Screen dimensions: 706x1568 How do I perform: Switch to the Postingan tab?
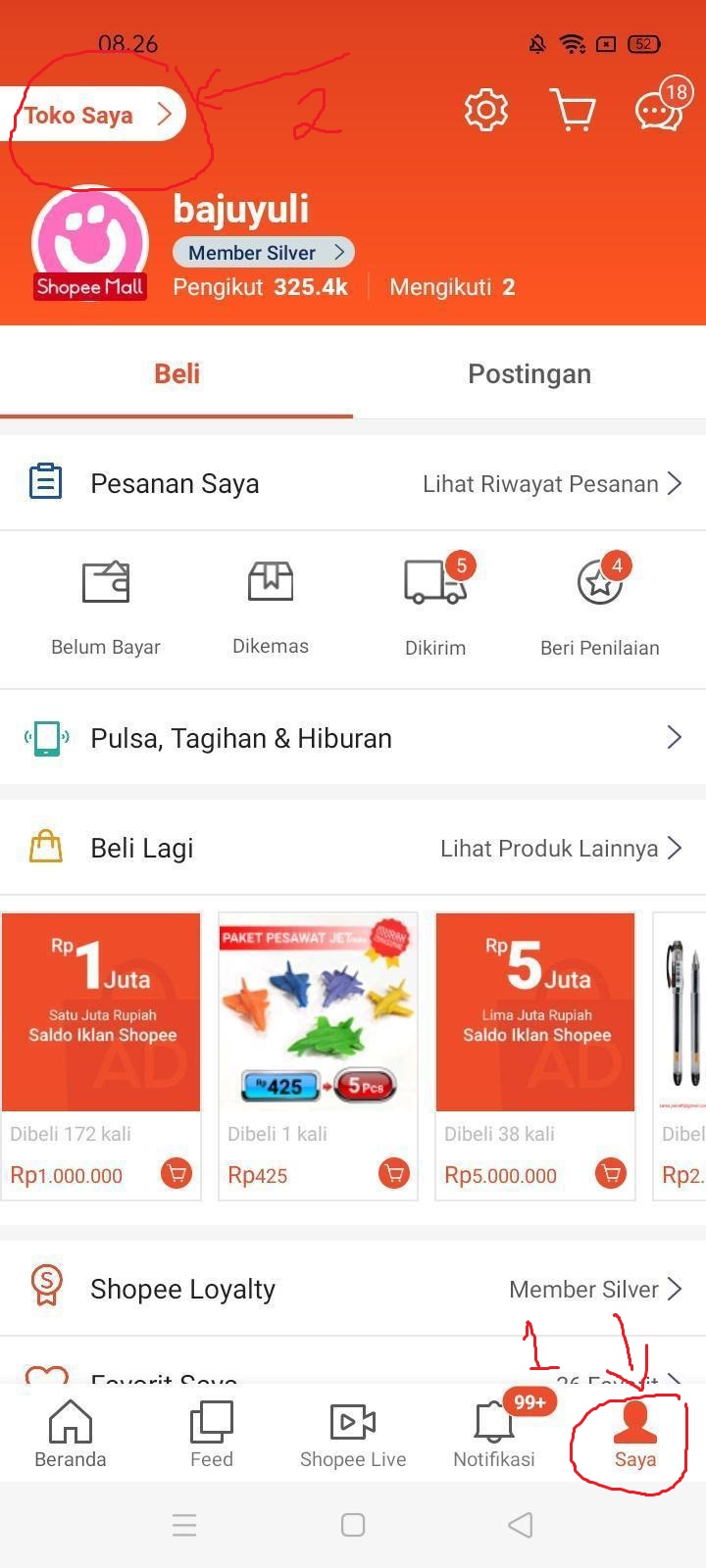529,373
